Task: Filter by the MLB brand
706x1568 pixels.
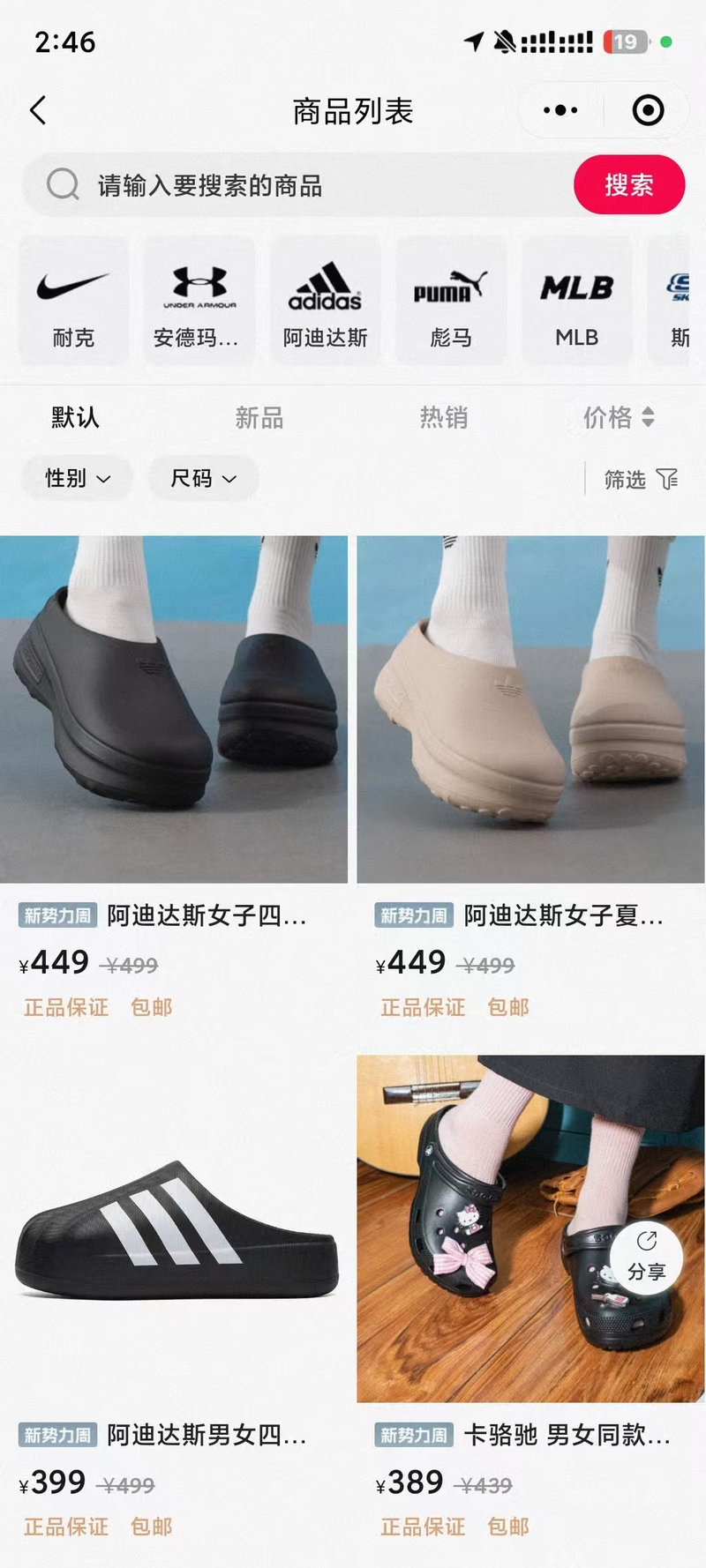Action: (x=577, y=302)
